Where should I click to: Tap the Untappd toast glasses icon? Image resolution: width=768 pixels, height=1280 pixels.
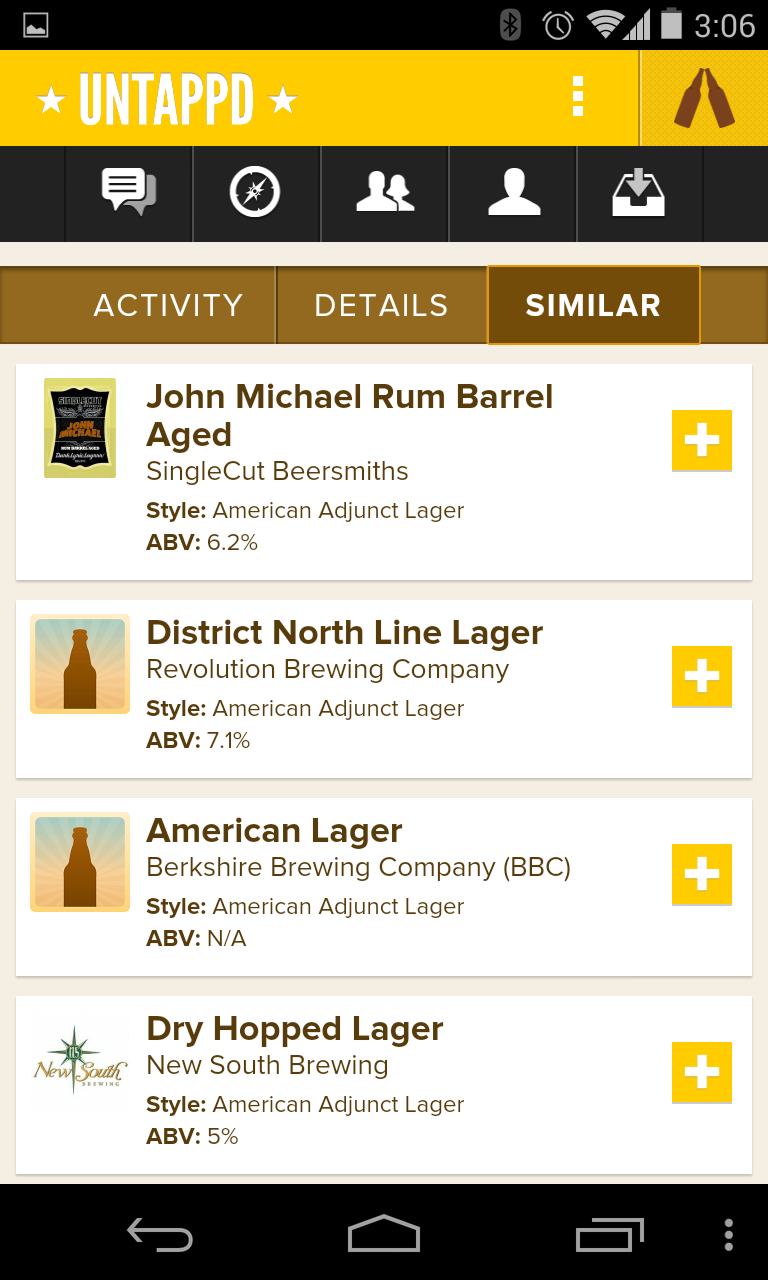point(703,97)
